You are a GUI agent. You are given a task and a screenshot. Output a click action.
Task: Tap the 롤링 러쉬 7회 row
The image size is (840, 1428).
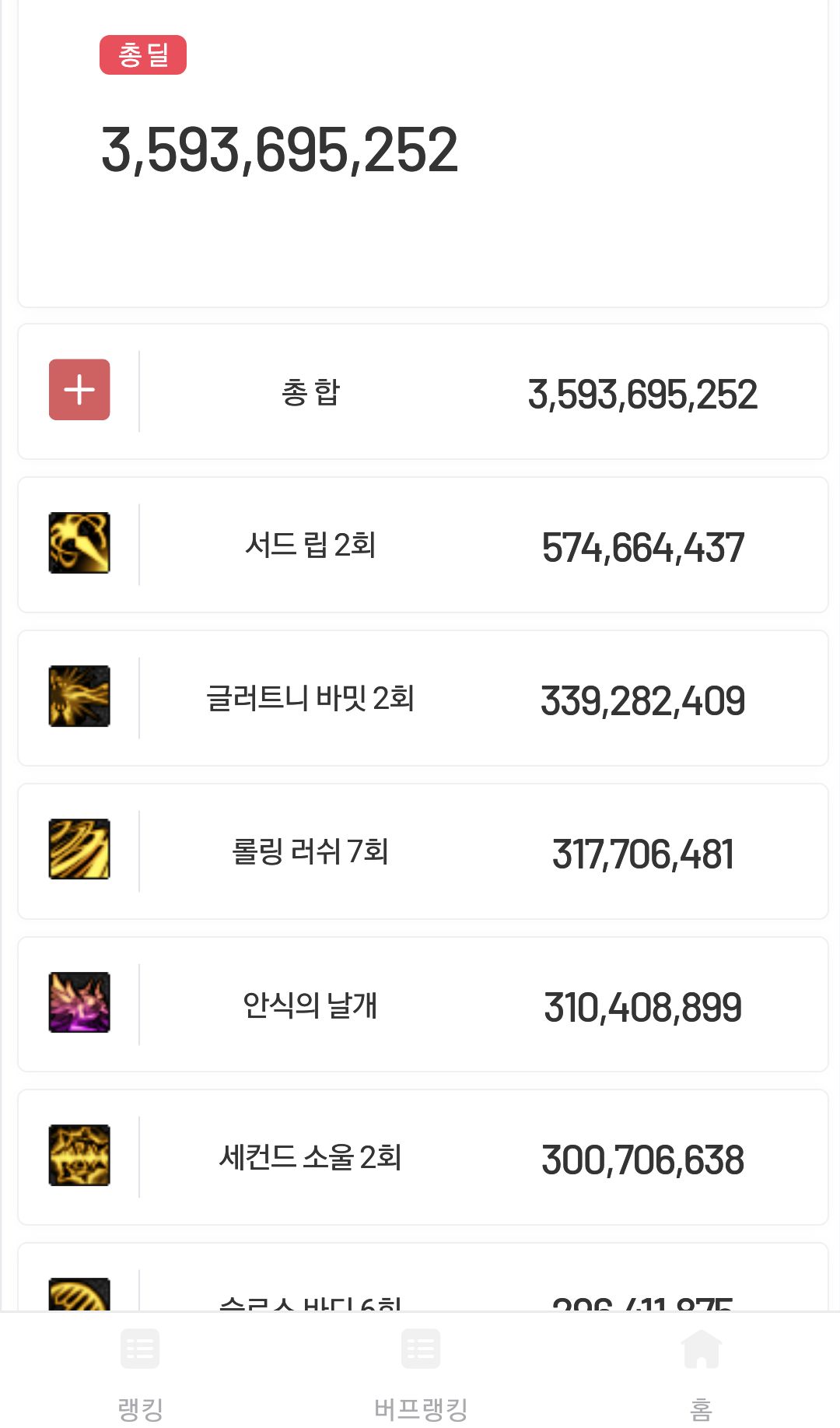423,851
